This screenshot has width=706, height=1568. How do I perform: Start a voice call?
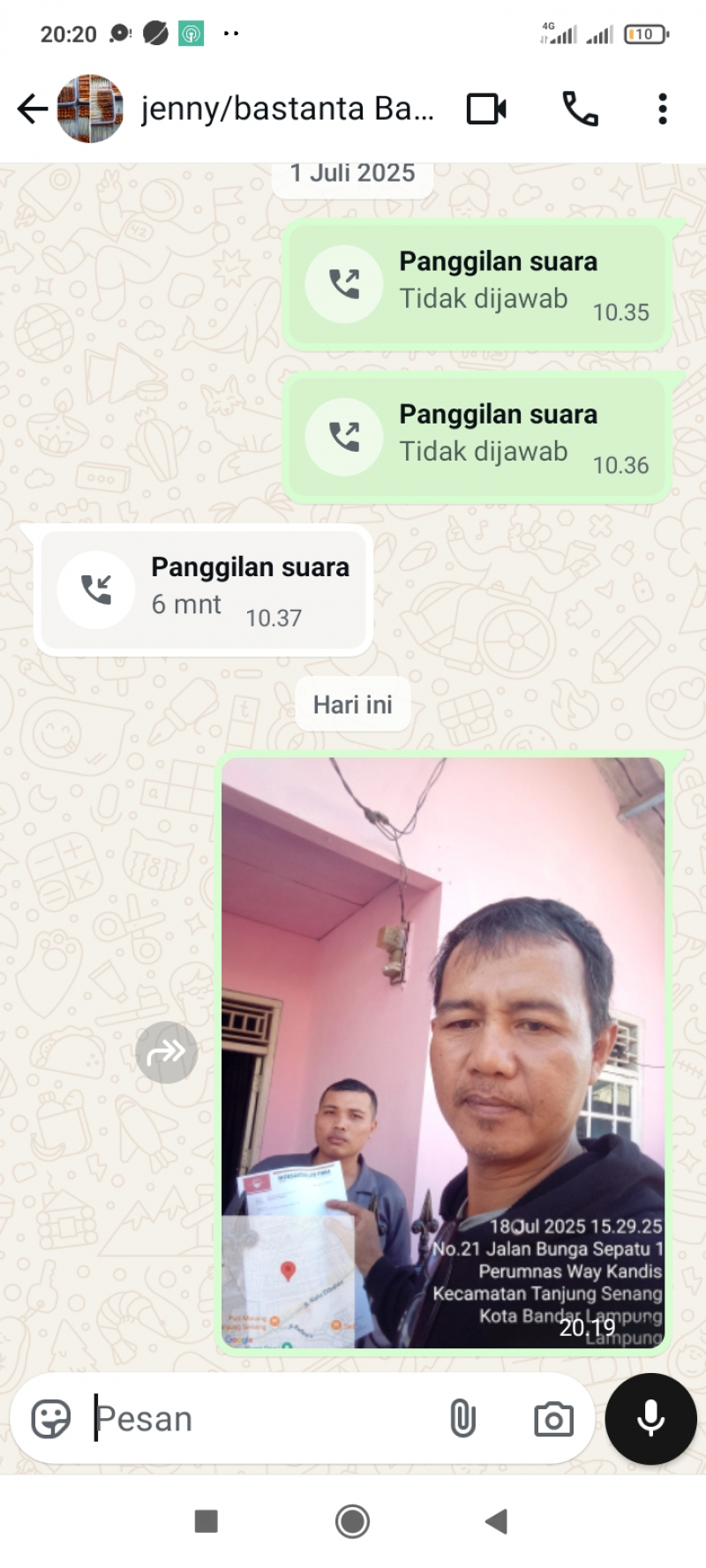pyautogui.click(x=580, y=109)
